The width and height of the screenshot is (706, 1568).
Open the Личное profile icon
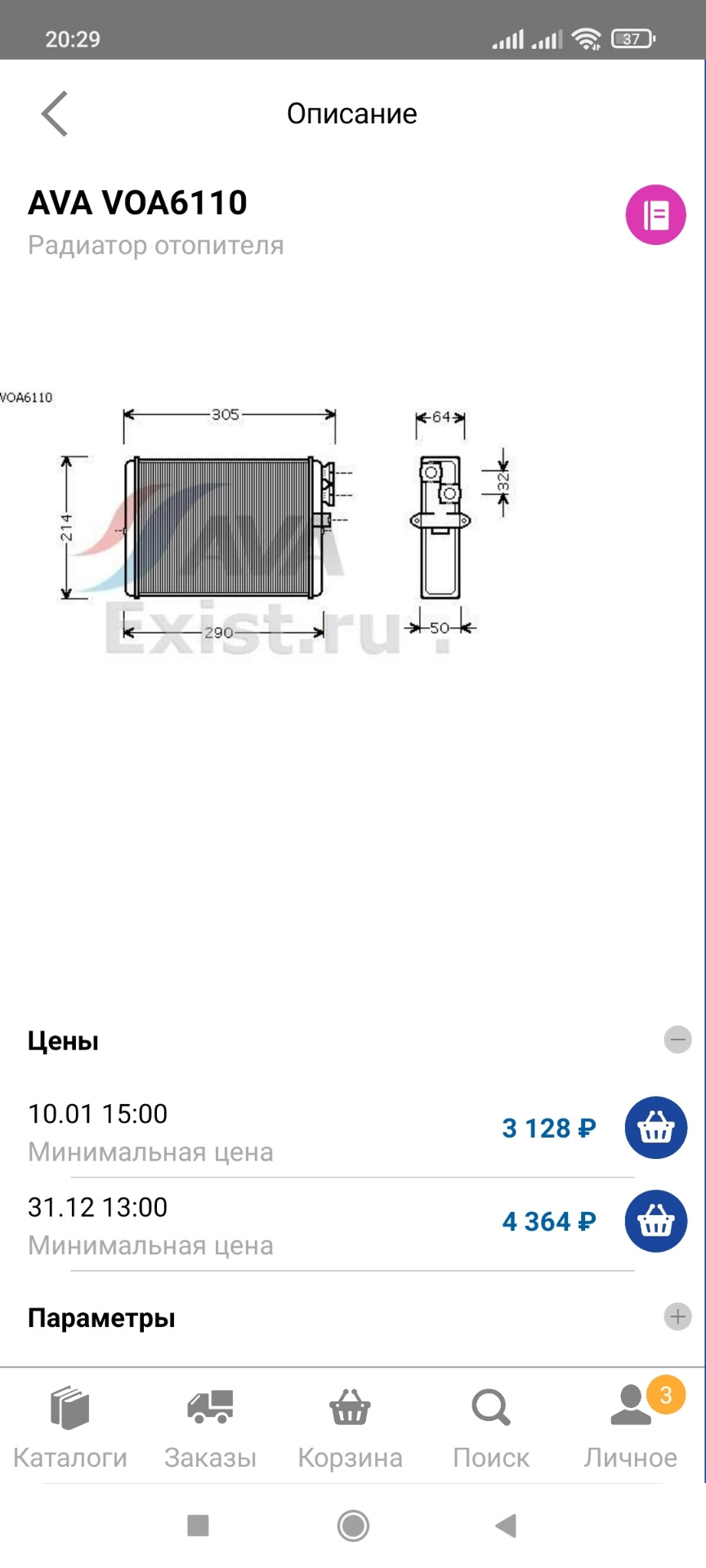click(x=631, y=1406)
